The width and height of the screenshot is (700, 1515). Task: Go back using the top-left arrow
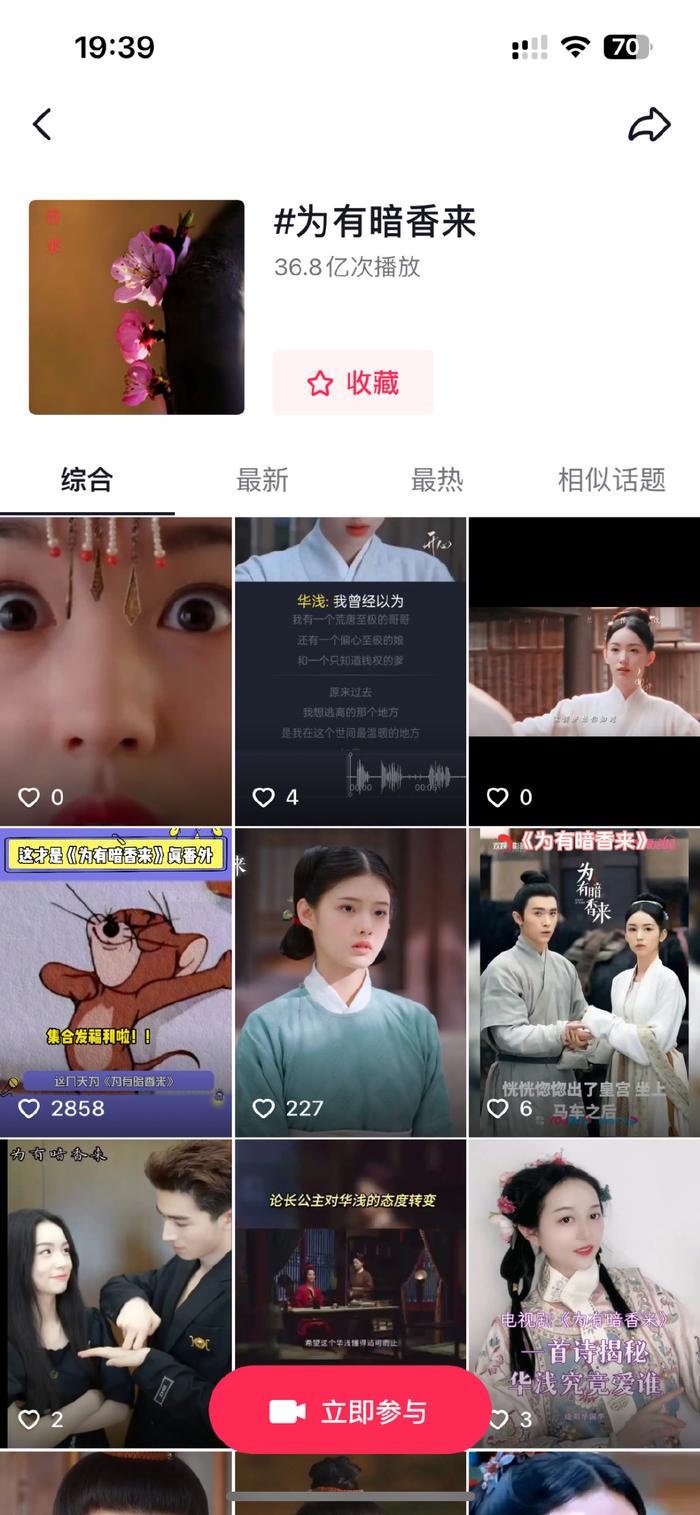tap(42, 124)
